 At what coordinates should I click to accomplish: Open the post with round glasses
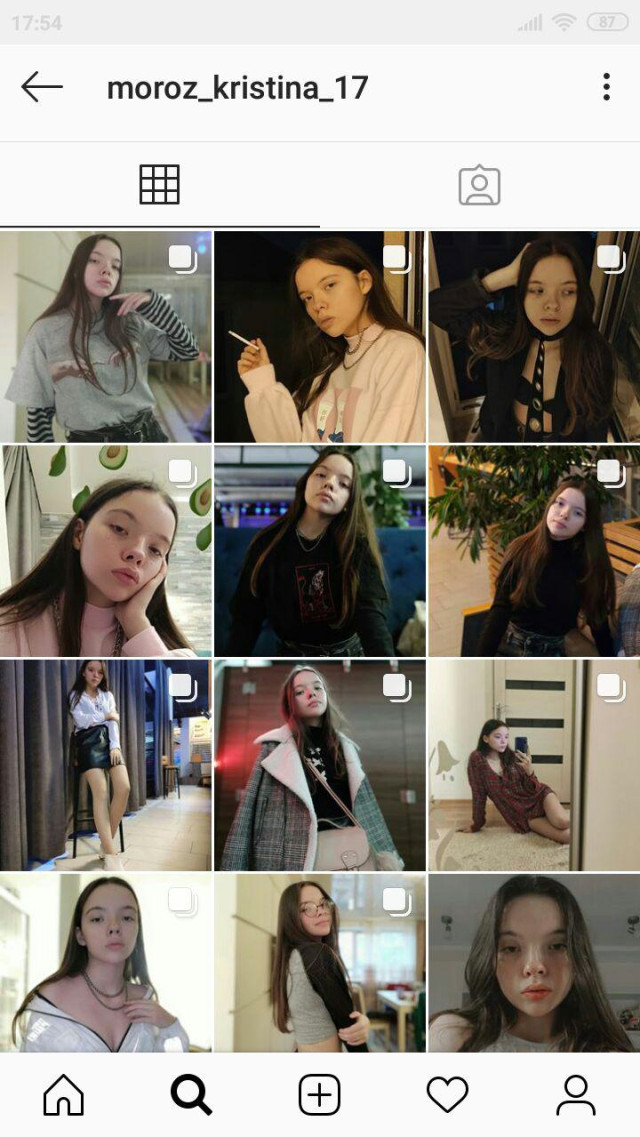pos(320,963)
